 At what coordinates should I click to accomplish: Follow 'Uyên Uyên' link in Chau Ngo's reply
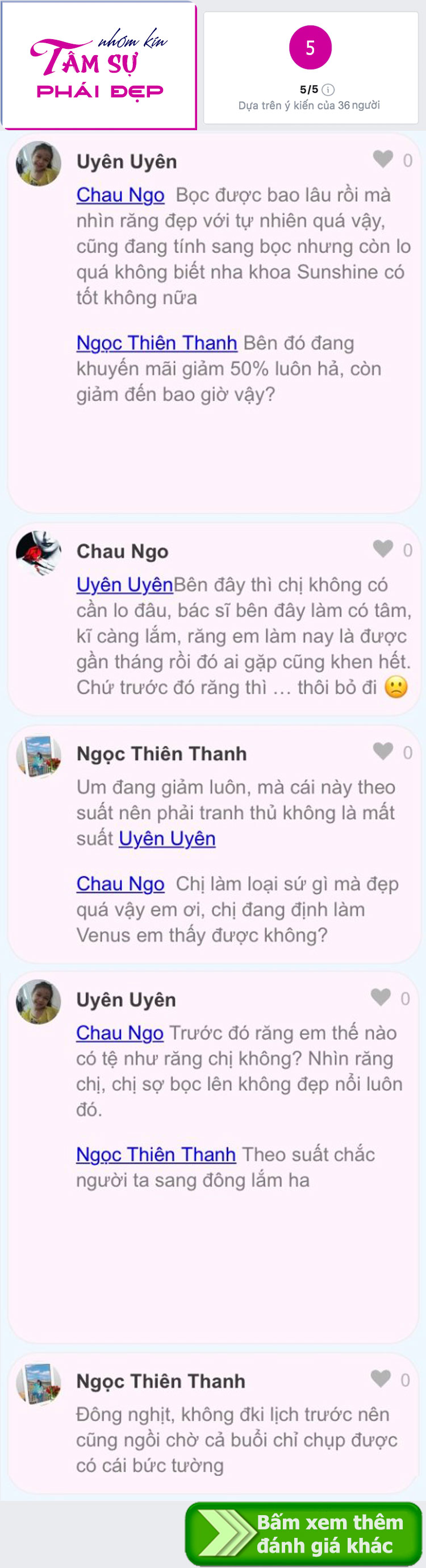coord(125,584)
